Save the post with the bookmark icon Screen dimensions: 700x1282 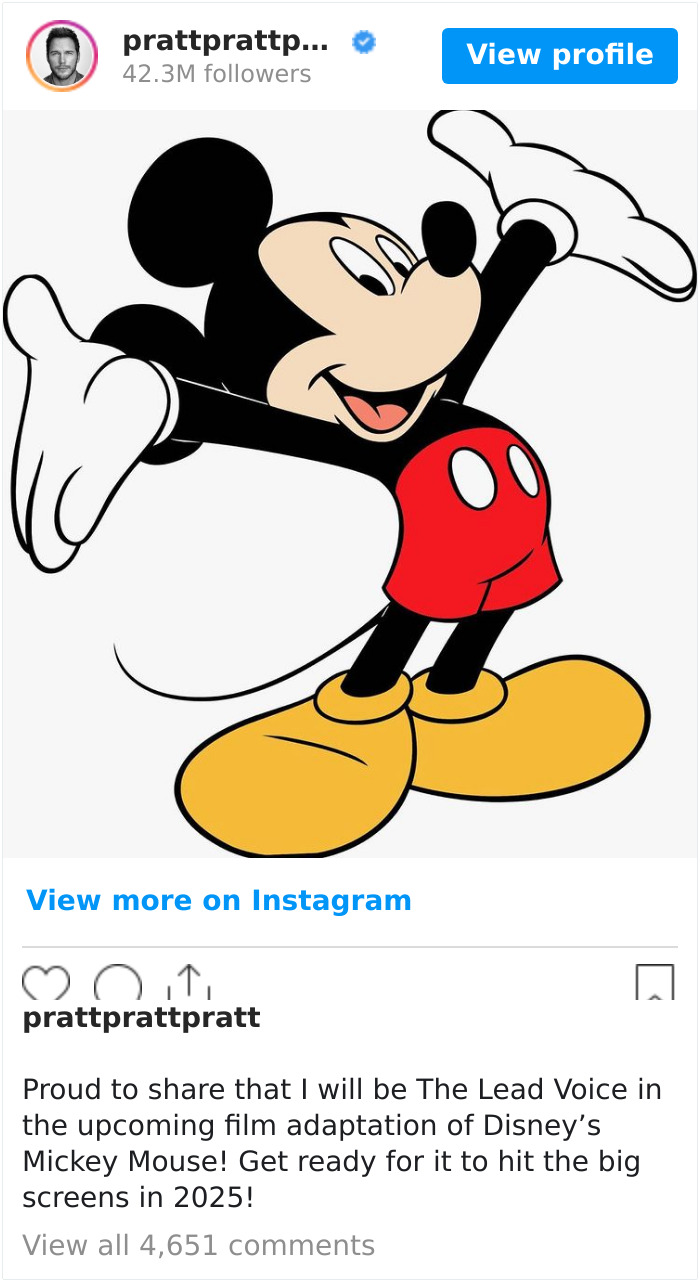655,983
